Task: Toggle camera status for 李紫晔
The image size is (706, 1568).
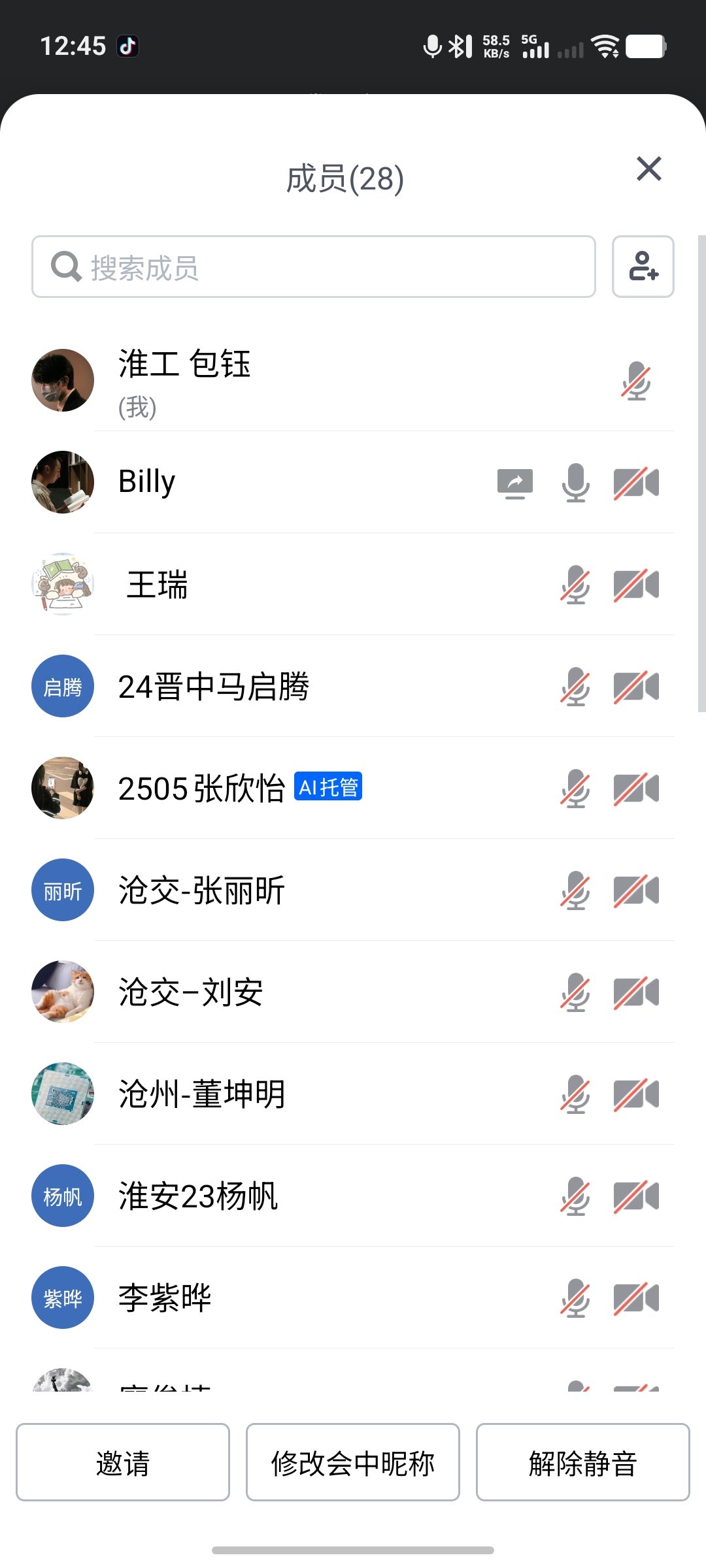Action: click(x=637, y=1299)
